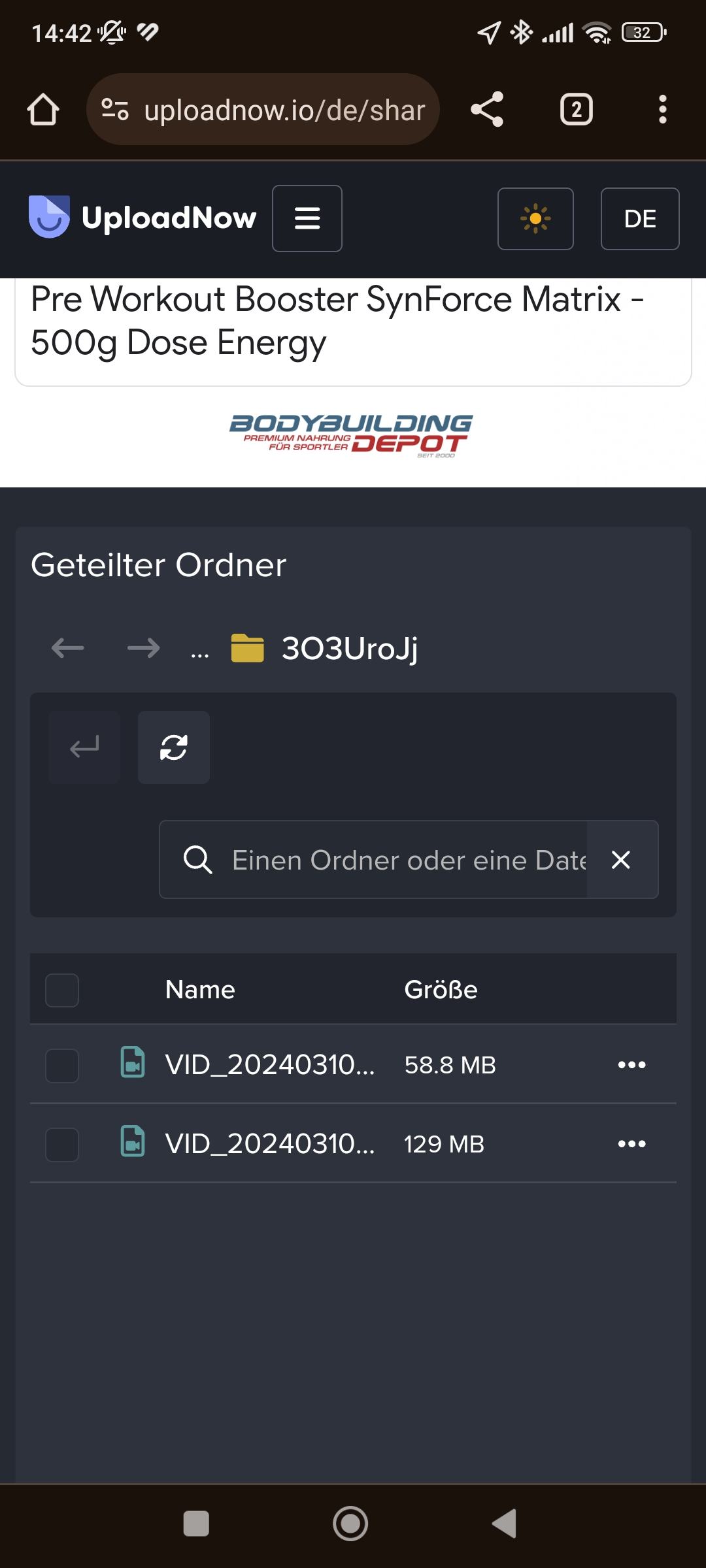Refresh the shared folder listing

(x=174, y=747)
